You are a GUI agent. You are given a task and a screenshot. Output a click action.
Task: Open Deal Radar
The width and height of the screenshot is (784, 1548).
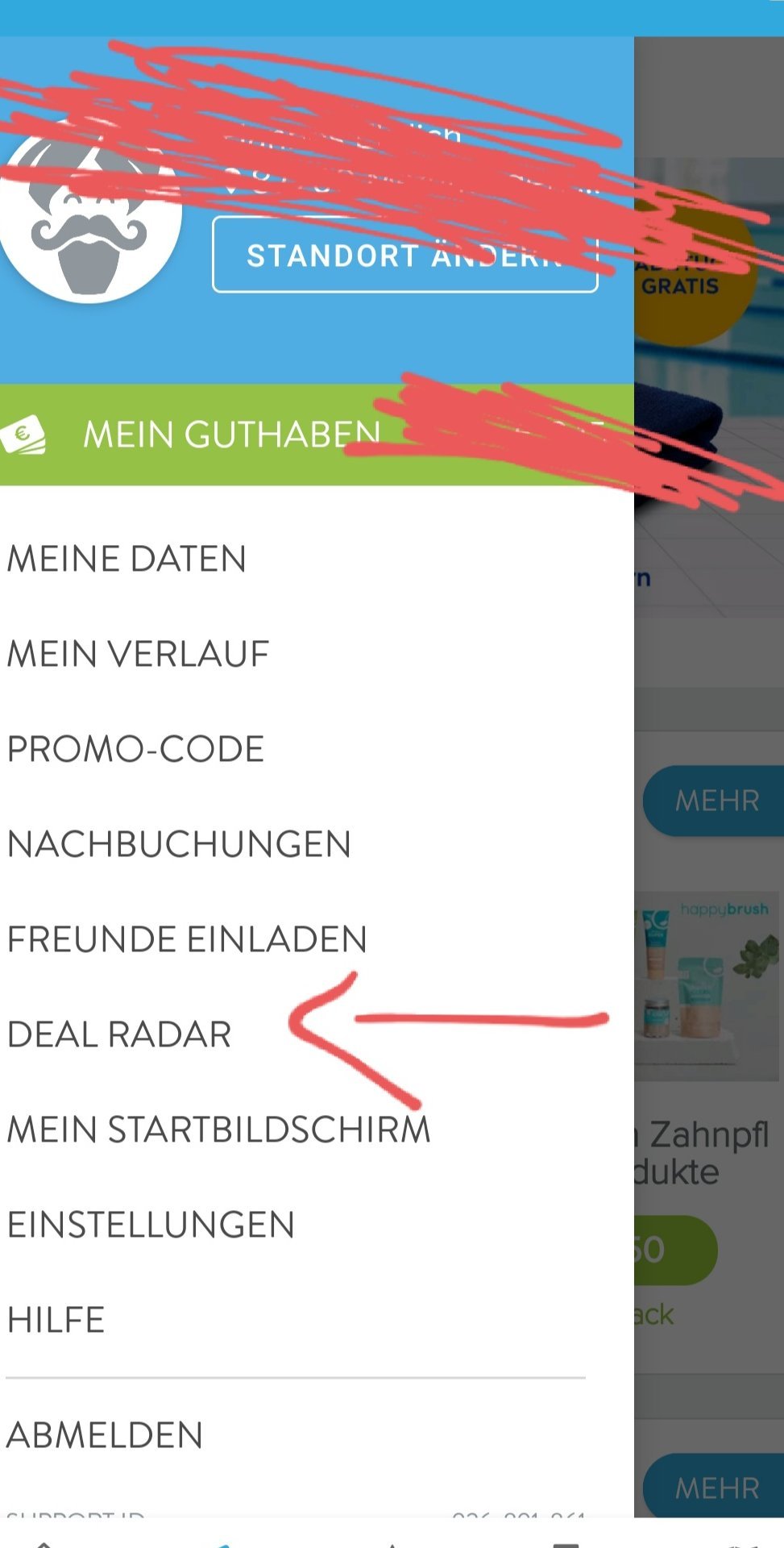[x=317, y=1034]
